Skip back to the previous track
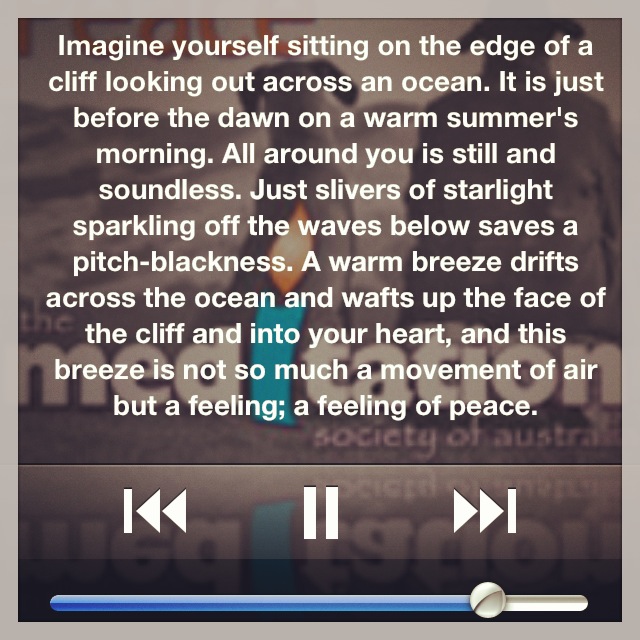640x640 pixels. (x=155, y=512)
